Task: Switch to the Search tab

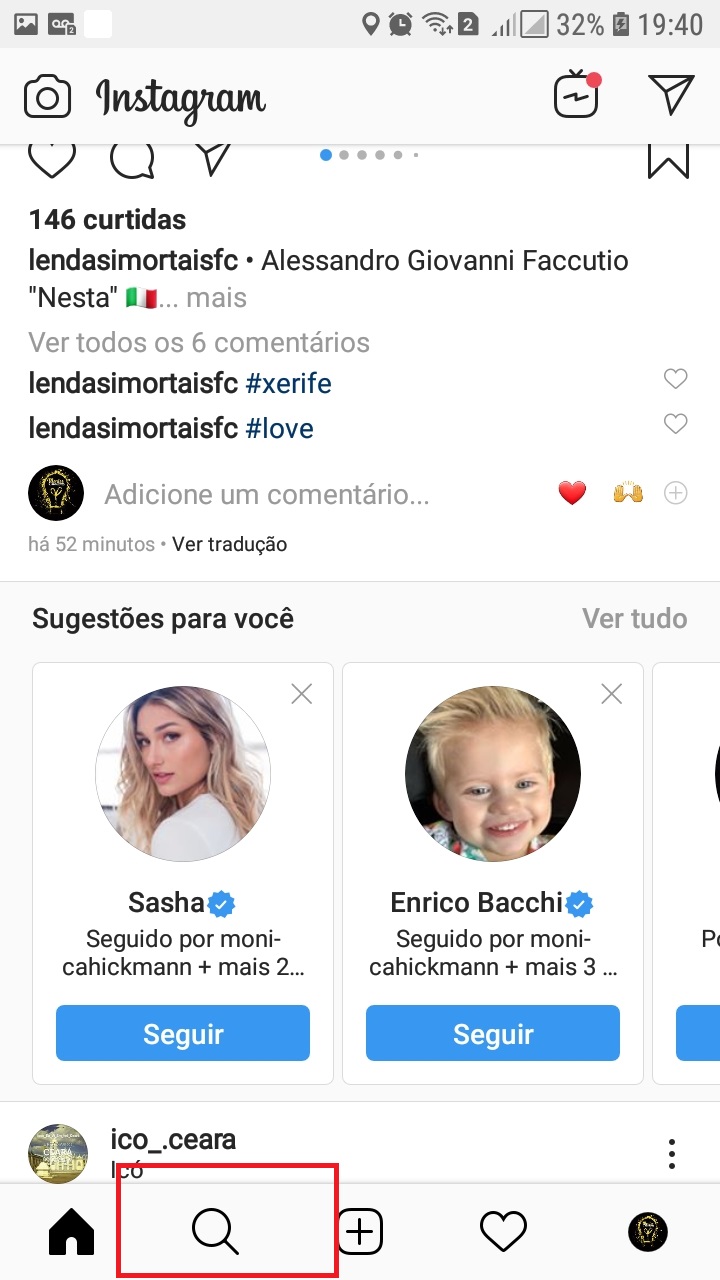Action: click(x=215, y=1232)
